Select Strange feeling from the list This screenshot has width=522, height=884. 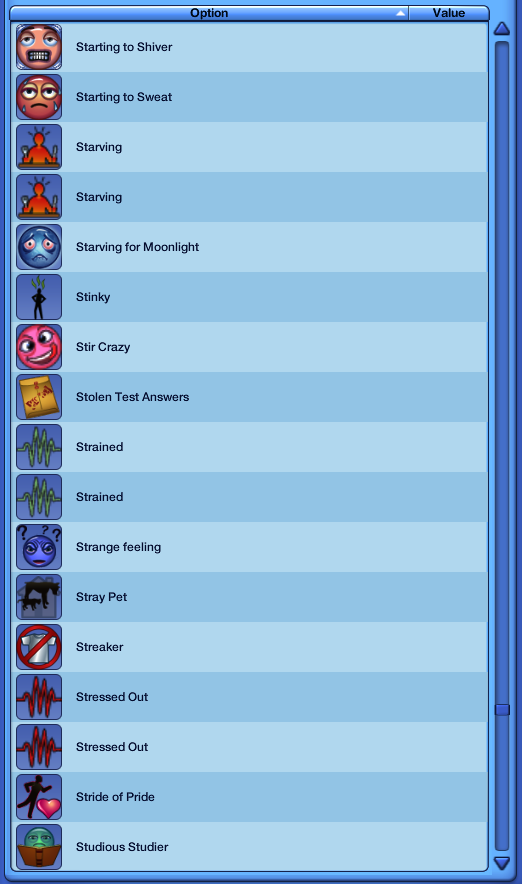249,547
